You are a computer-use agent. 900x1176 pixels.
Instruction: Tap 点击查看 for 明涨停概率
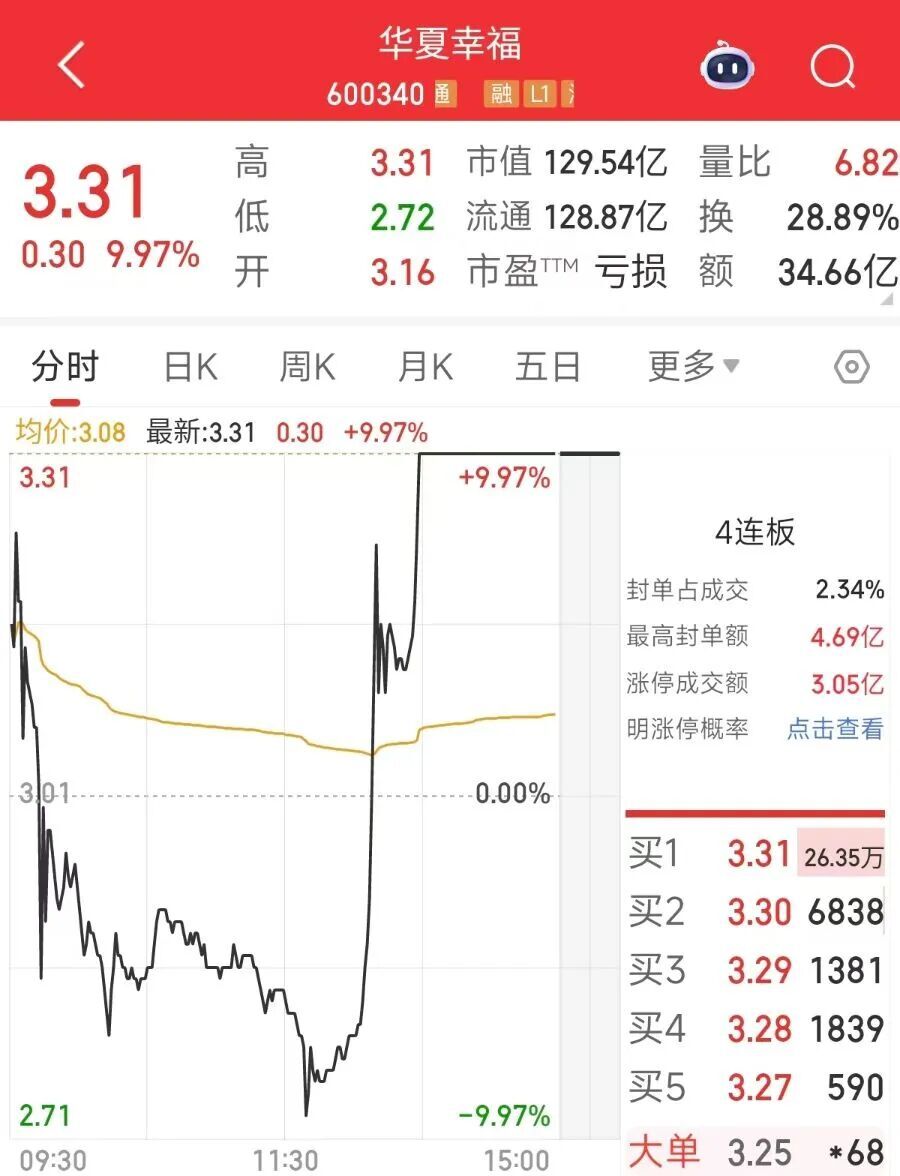(835, 729)
